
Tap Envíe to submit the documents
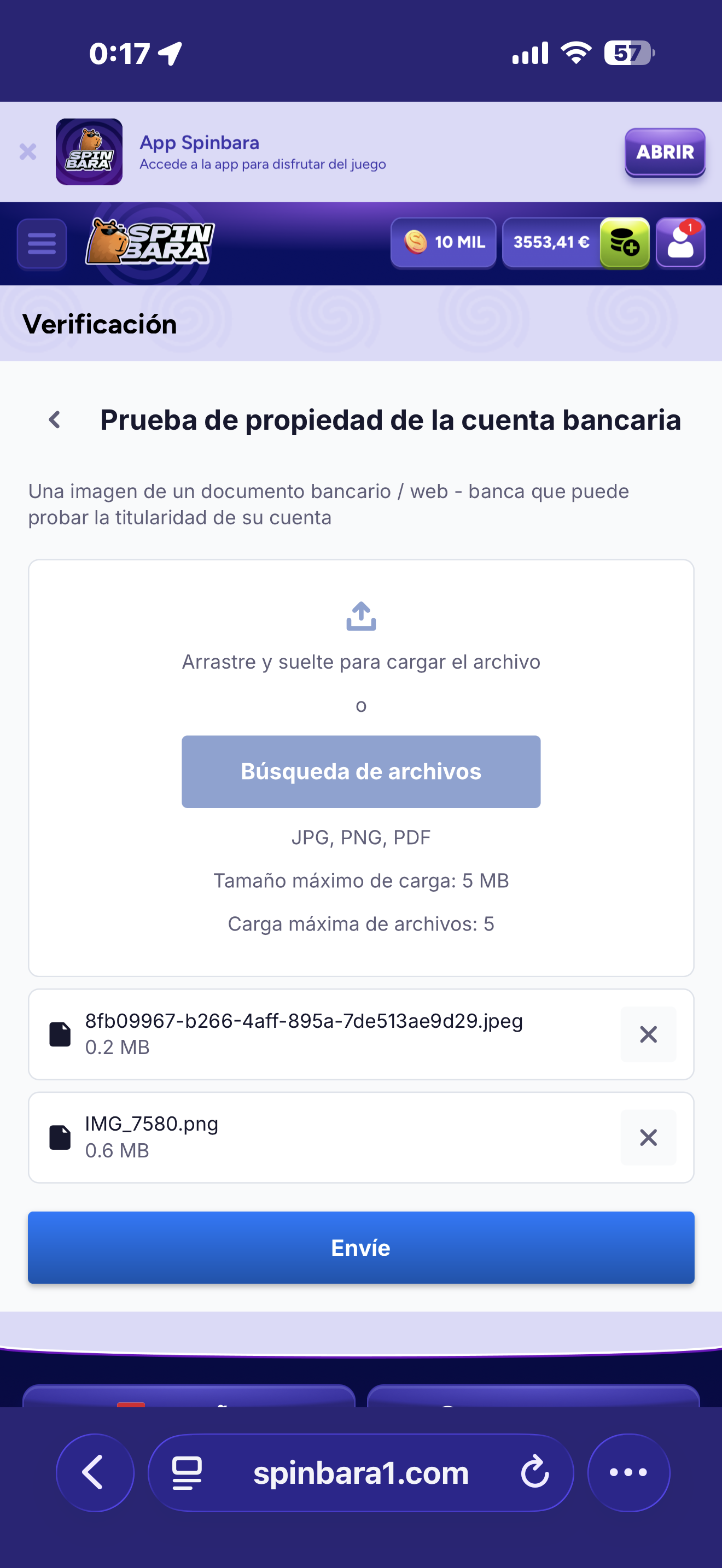point(360,1247)
